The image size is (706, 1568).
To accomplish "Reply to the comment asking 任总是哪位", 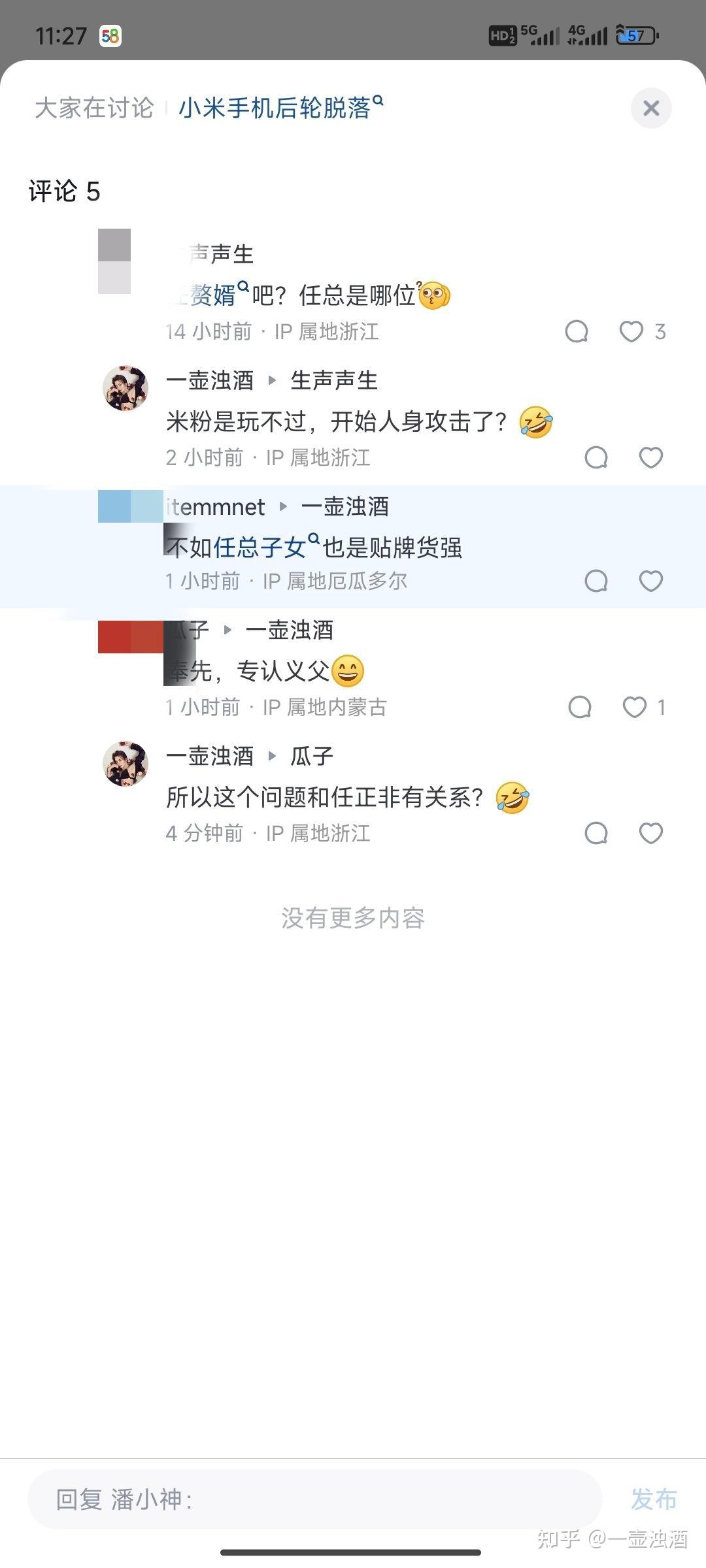I will coord(577,331).
